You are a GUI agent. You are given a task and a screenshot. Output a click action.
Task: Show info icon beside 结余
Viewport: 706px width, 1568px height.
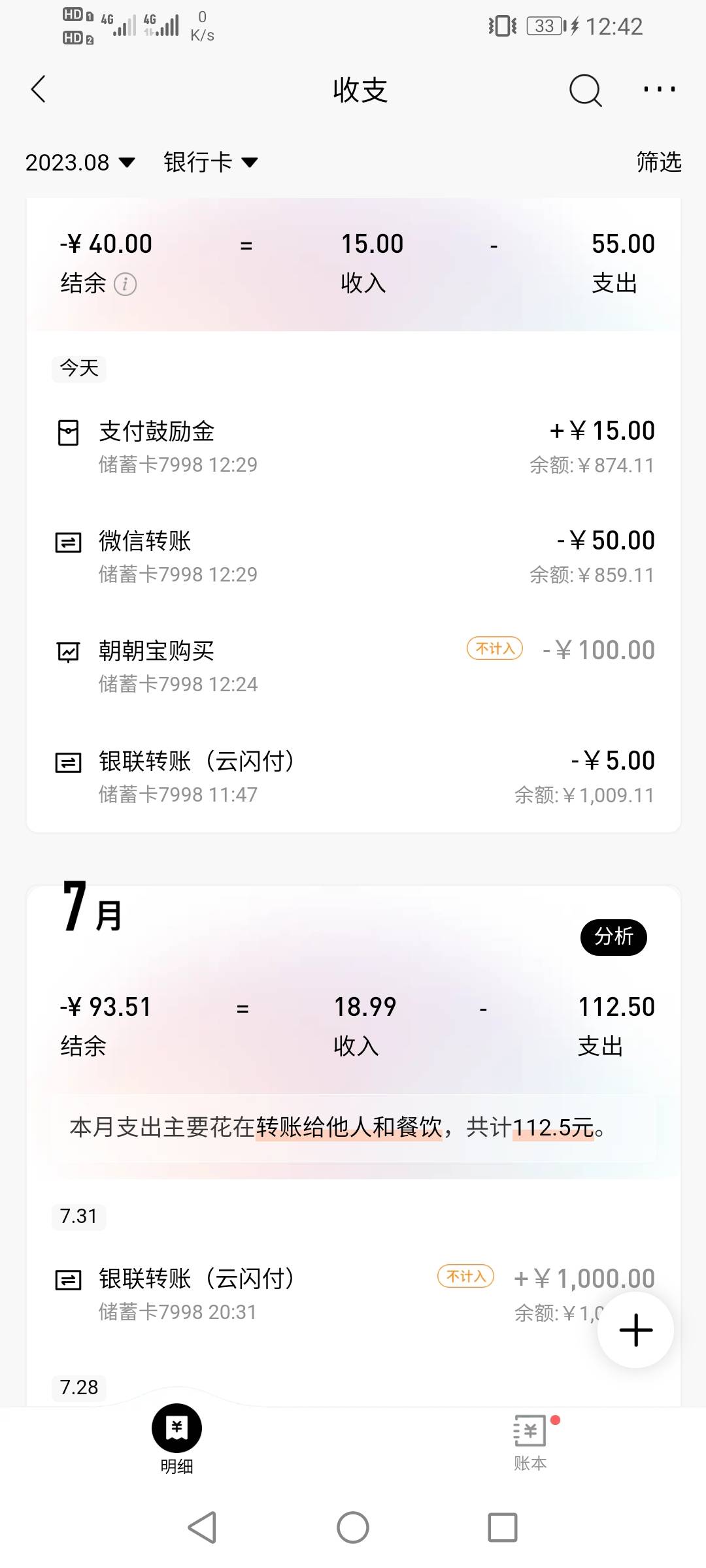(x=125, y=284)
